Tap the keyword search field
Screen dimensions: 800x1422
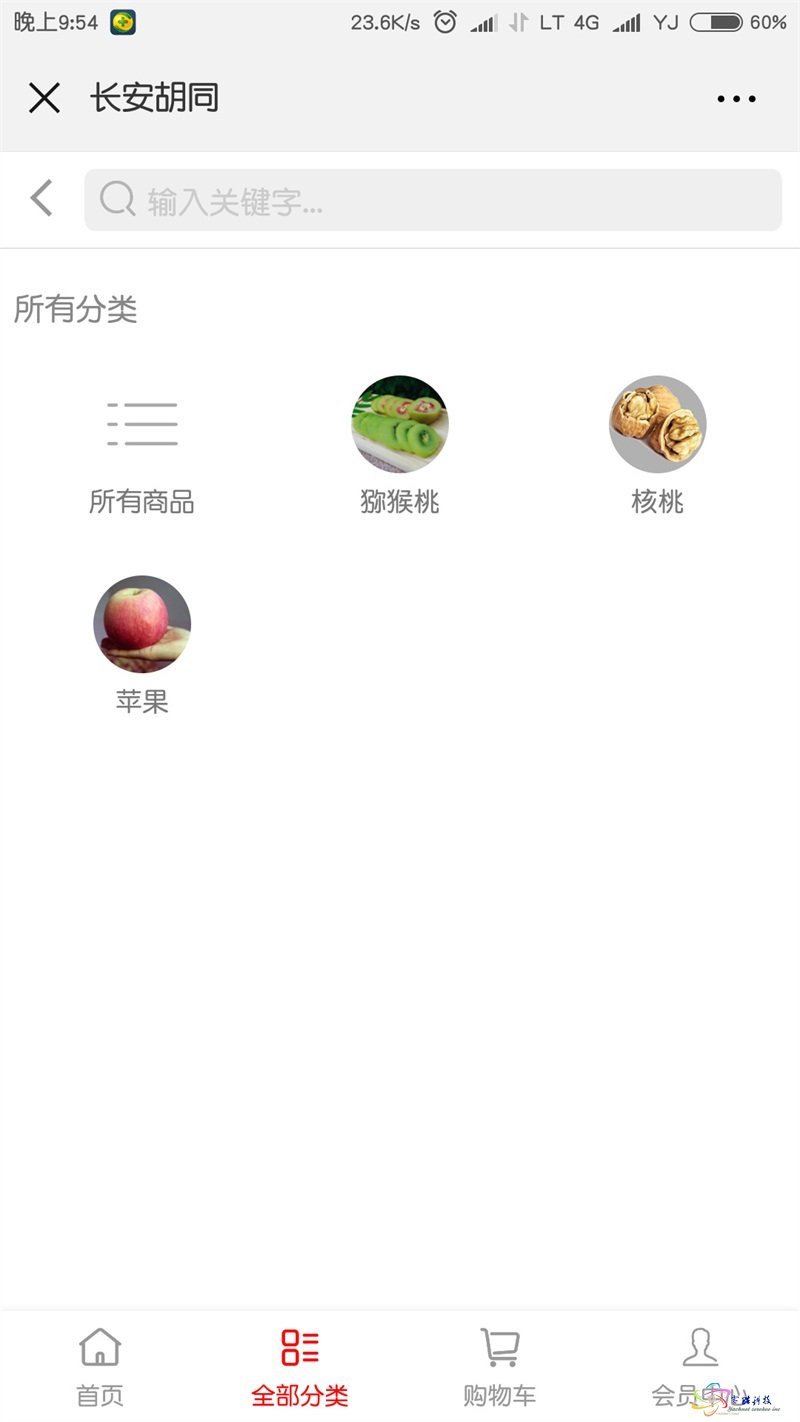coord(432,200)
